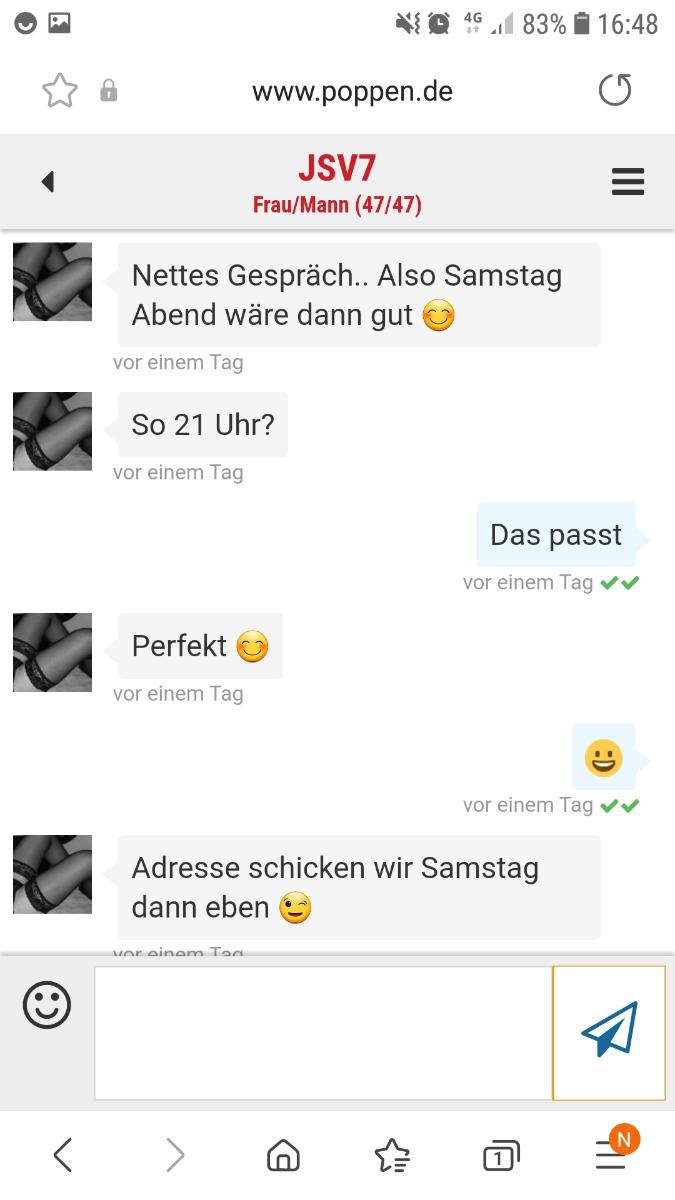
Task: Open the hamburger menu in chat header
Action: pyautogui.click(x=627, y=182)
